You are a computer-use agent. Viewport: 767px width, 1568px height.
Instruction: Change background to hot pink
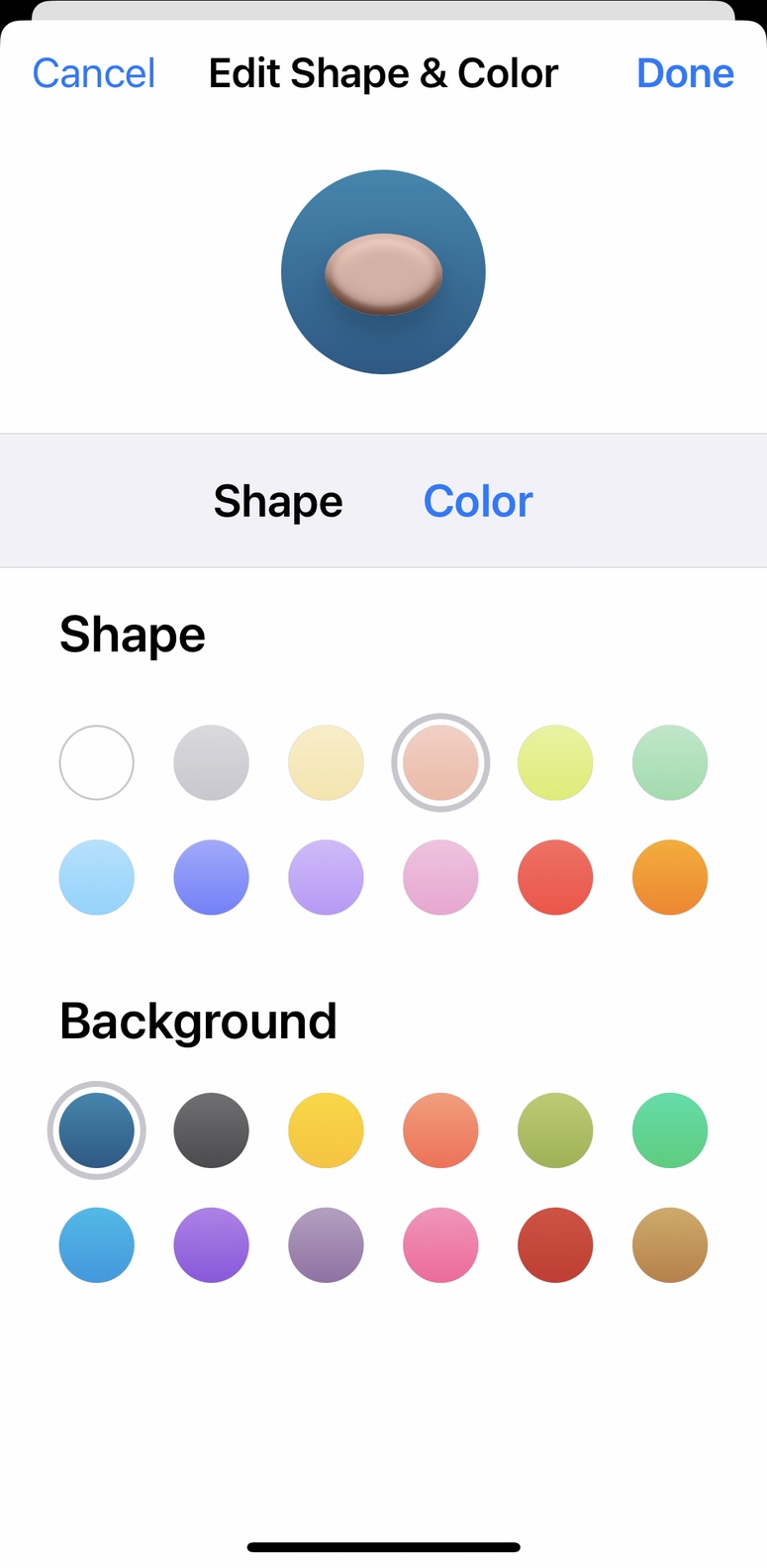440,1245
